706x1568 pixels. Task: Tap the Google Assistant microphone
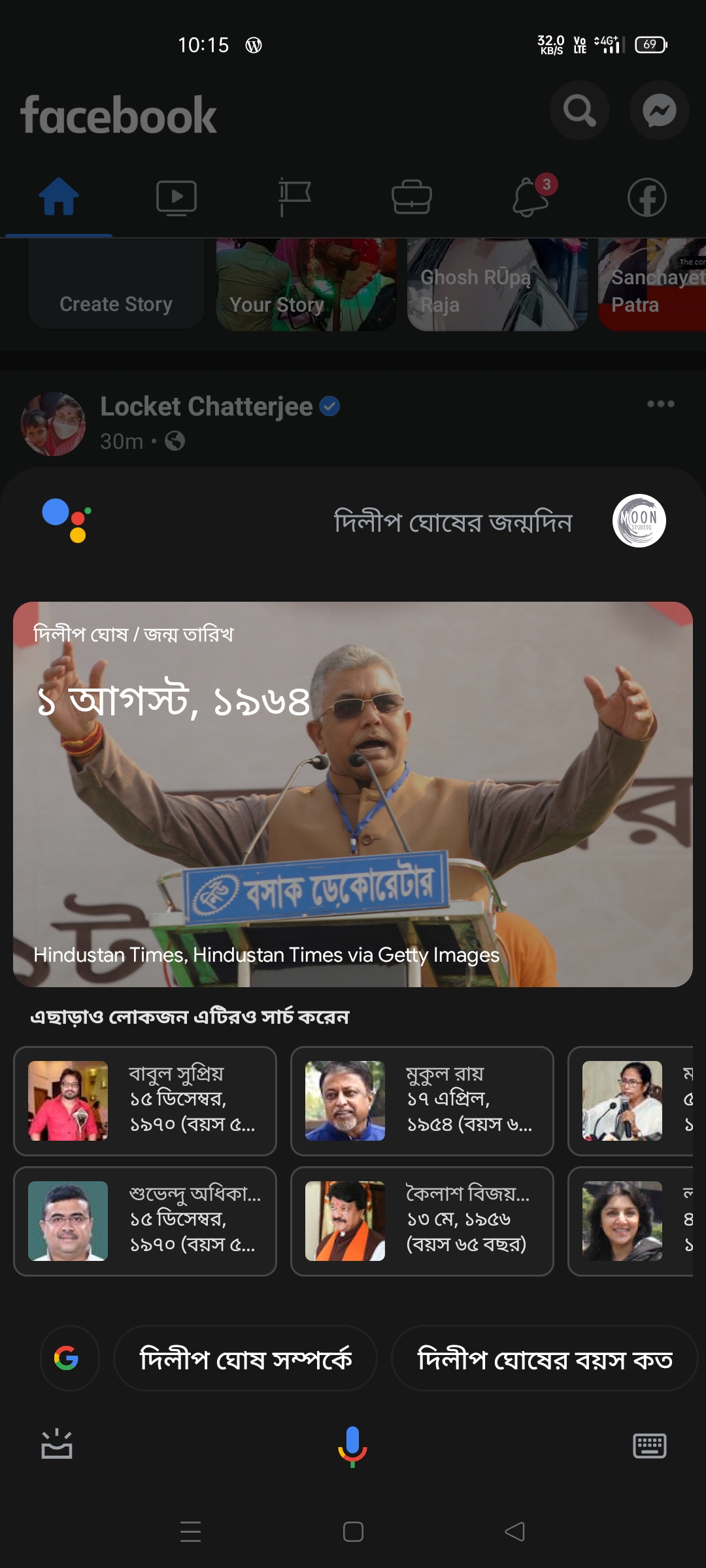click(352, 1445)
